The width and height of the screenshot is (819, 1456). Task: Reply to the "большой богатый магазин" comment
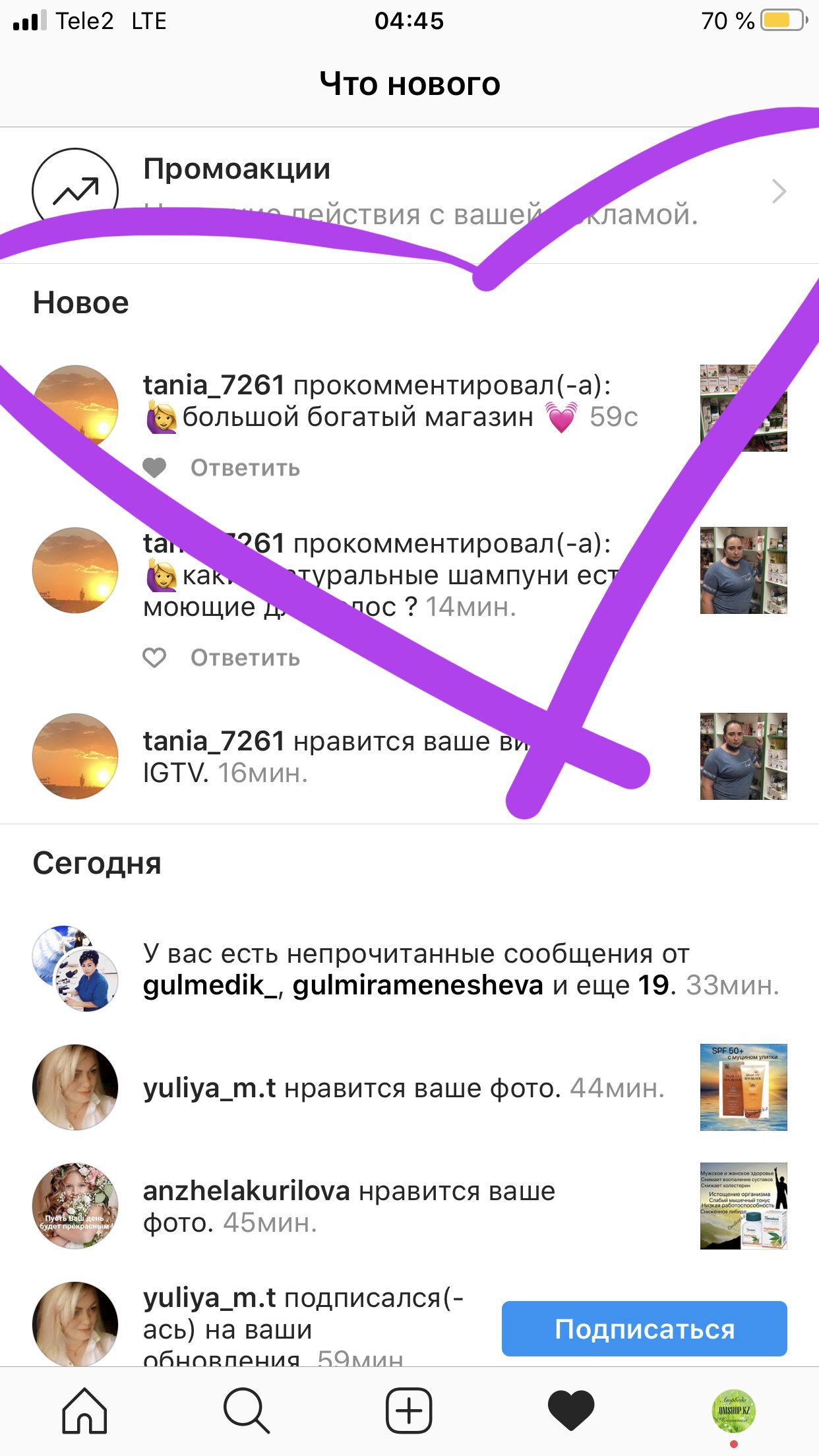[x=245, y=468]
